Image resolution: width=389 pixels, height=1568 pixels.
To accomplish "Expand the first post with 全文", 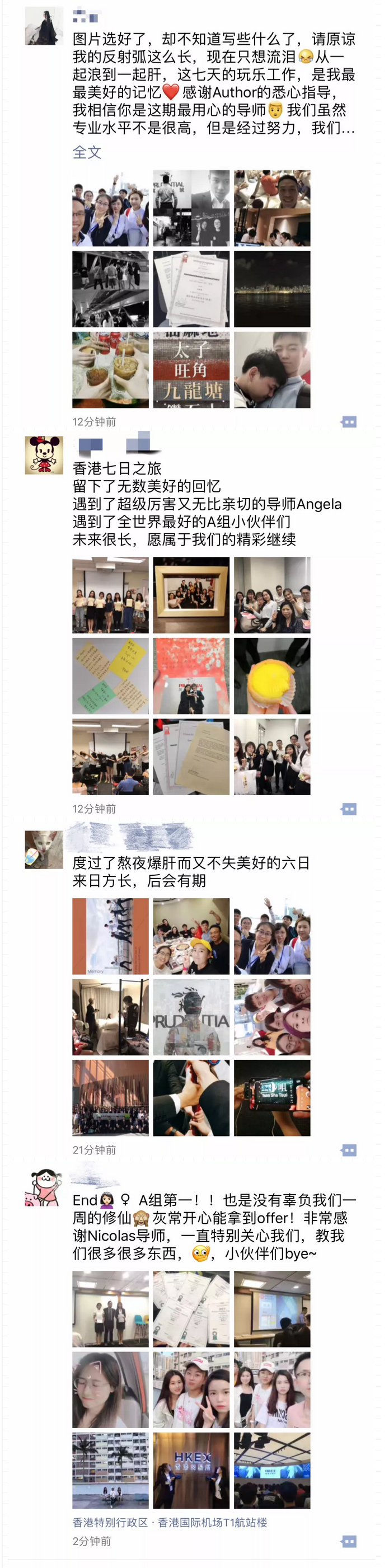I will (86, 152).
